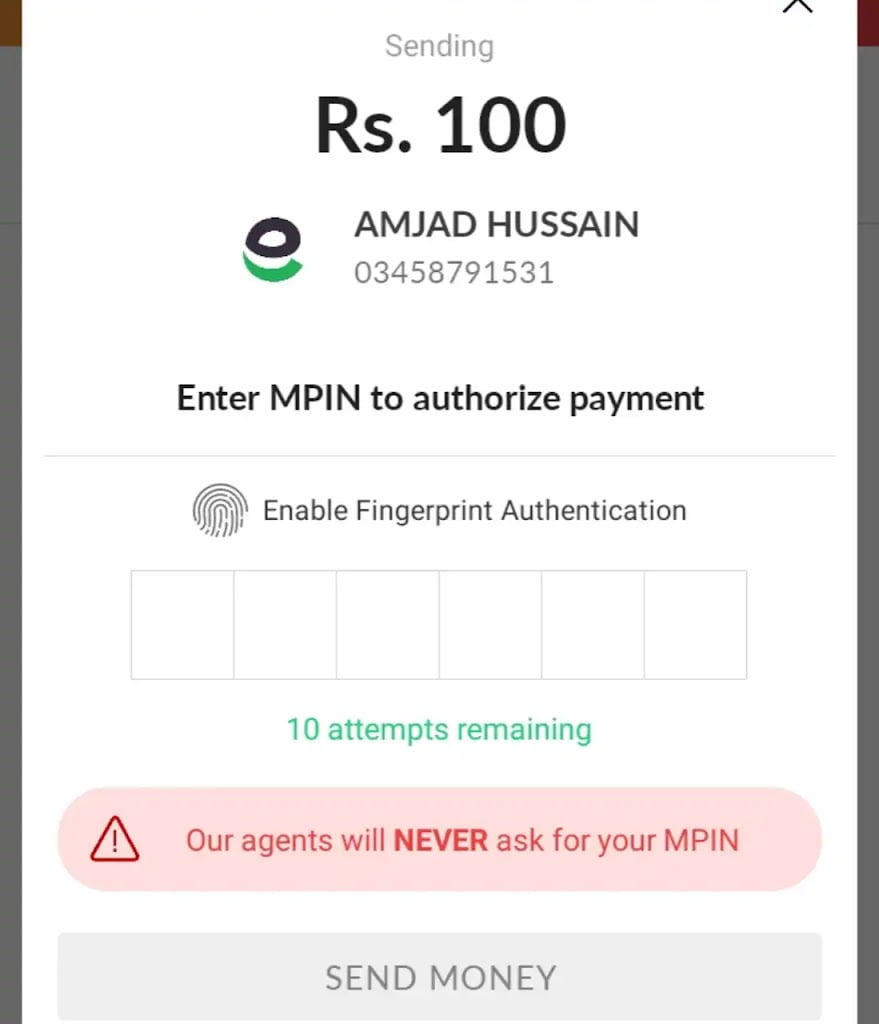879x1024 pixels.
Task: Tap the SEND MONEY button
Action: point(439,977)
